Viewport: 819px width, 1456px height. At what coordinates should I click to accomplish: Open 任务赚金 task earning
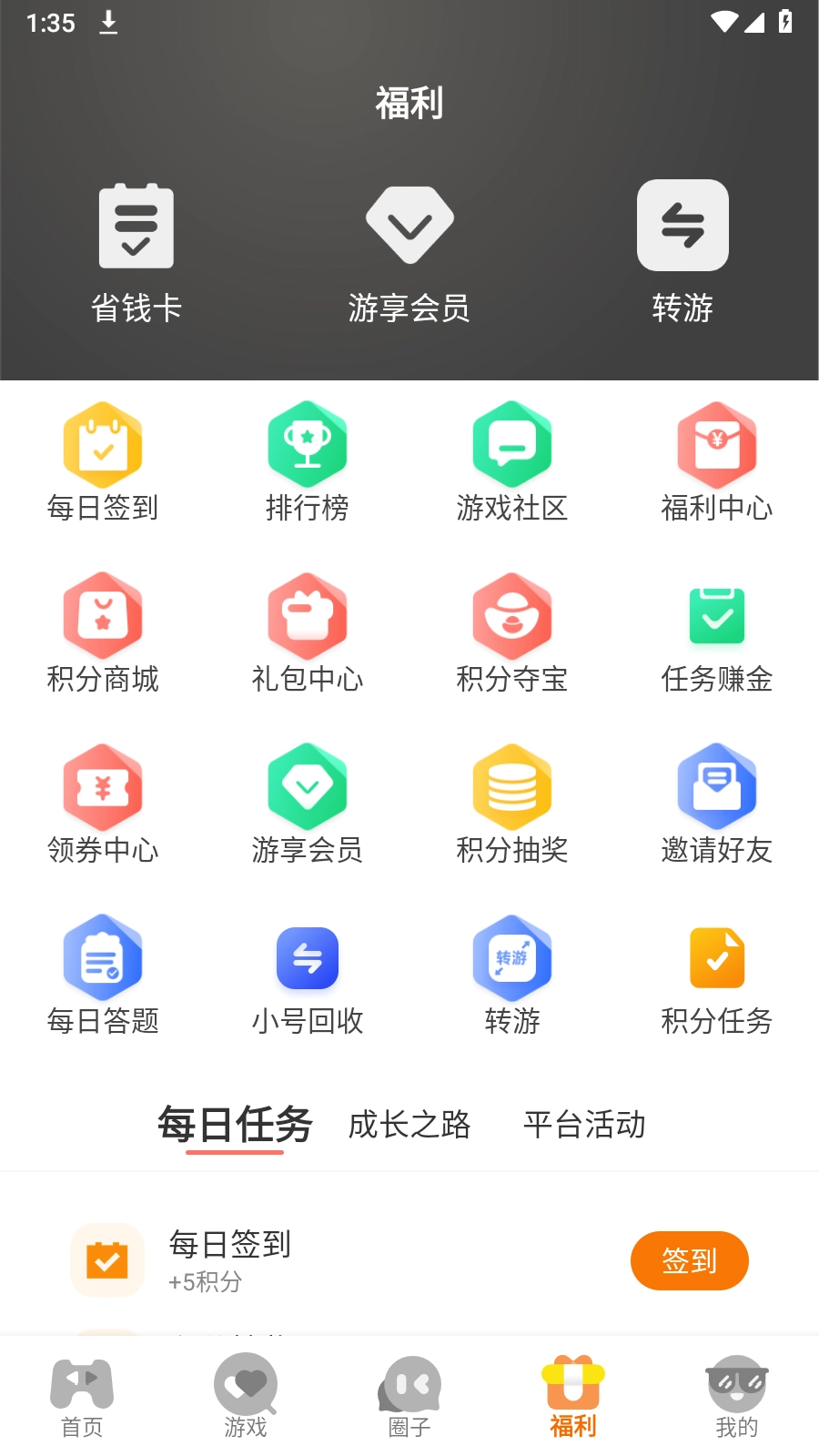click(x=717, y=628)
